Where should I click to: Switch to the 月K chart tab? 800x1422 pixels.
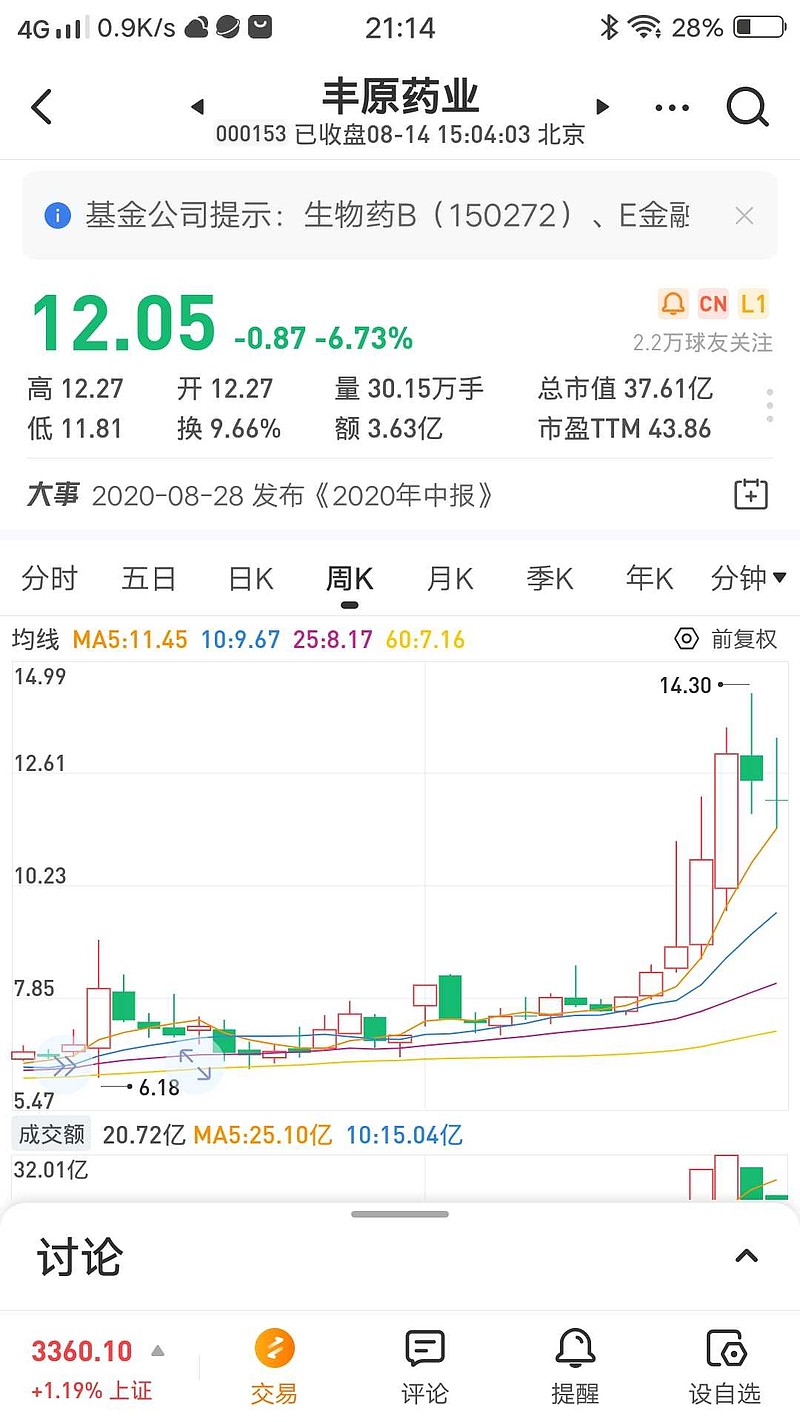[450, 578]
